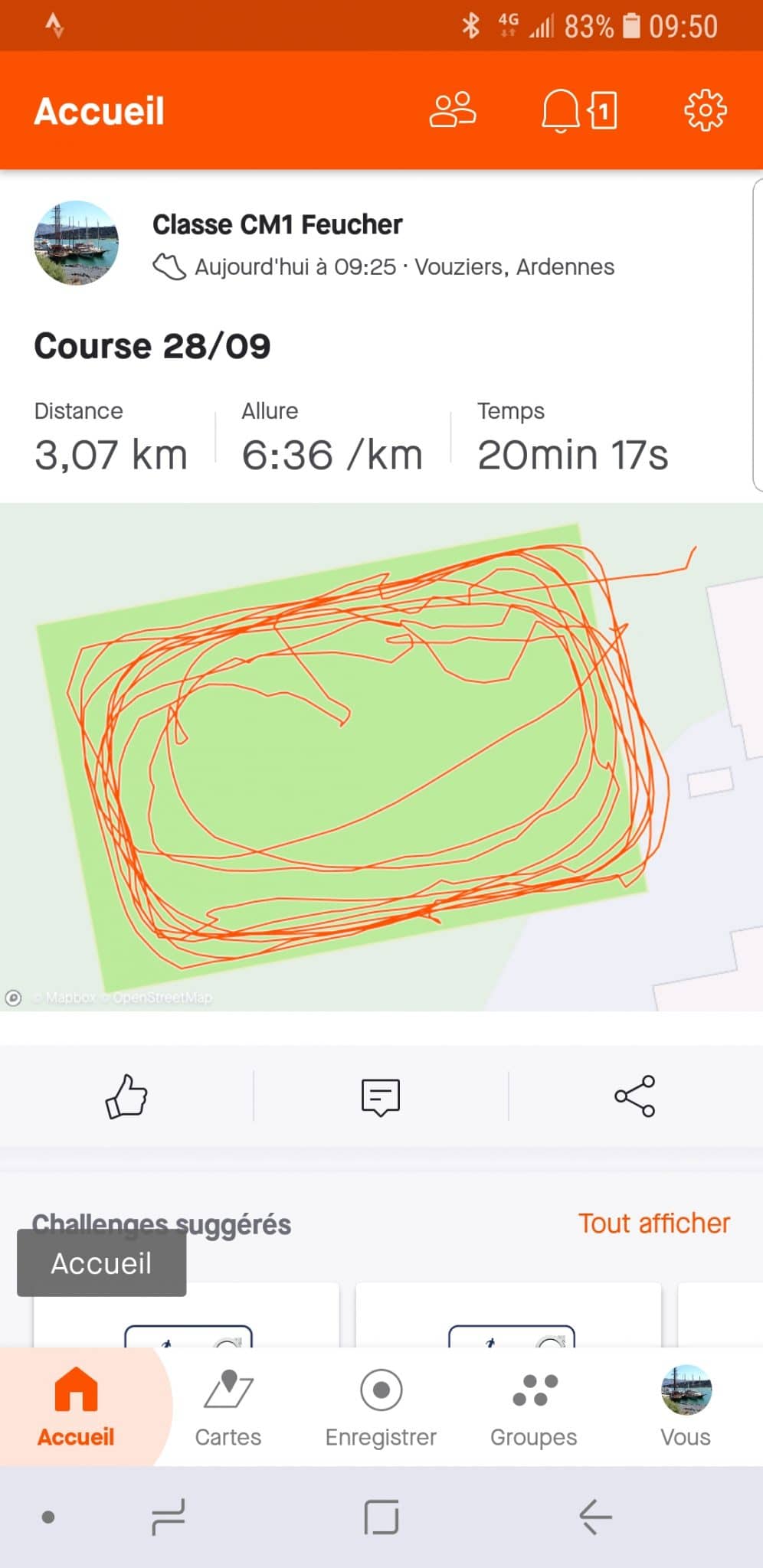Open the Vous profile tab

(686, 1407)
